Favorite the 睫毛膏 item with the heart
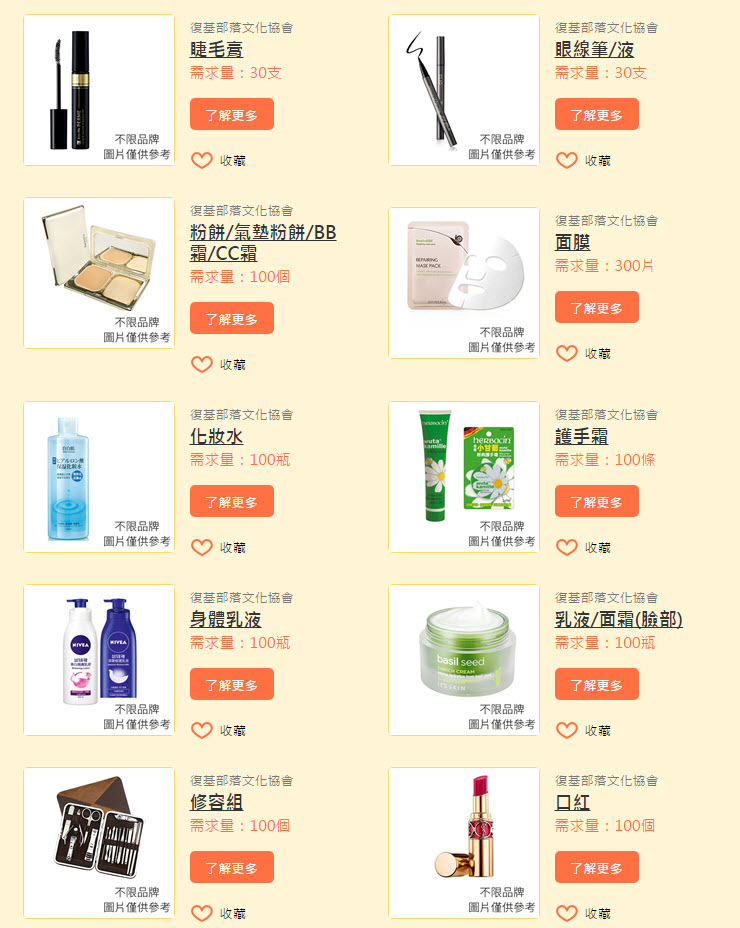Viewport: 740px width, 928px height. coord(202,160)
